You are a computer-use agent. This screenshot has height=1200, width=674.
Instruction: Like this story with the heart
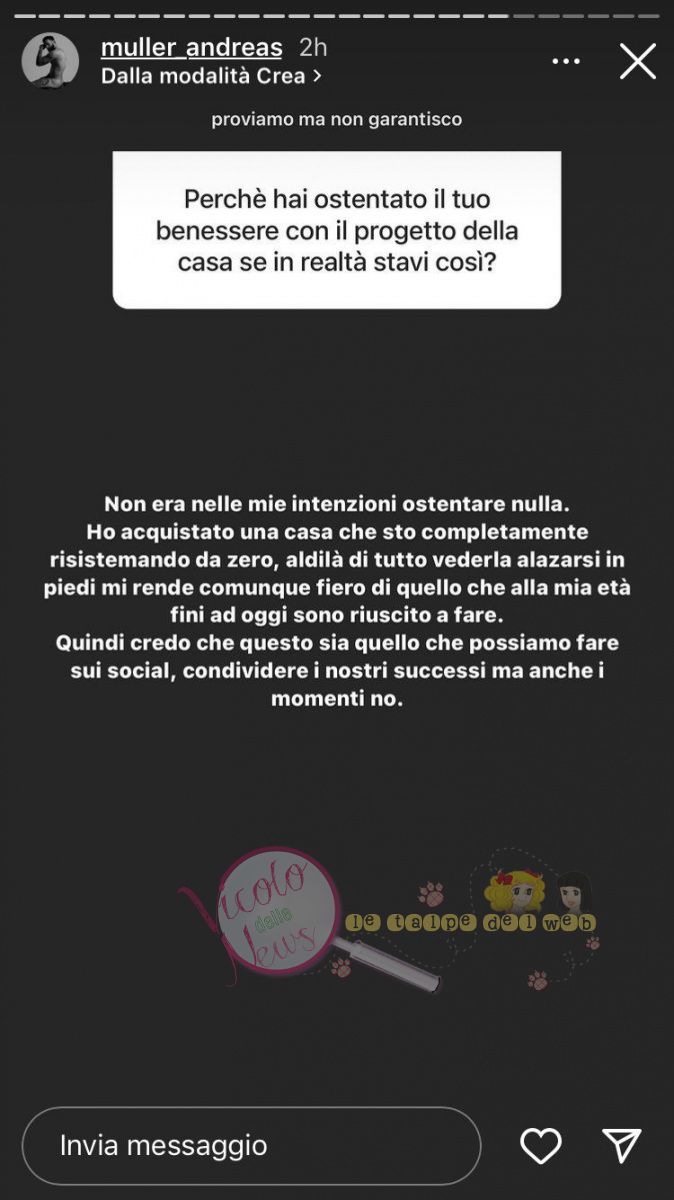point(541,1146)
